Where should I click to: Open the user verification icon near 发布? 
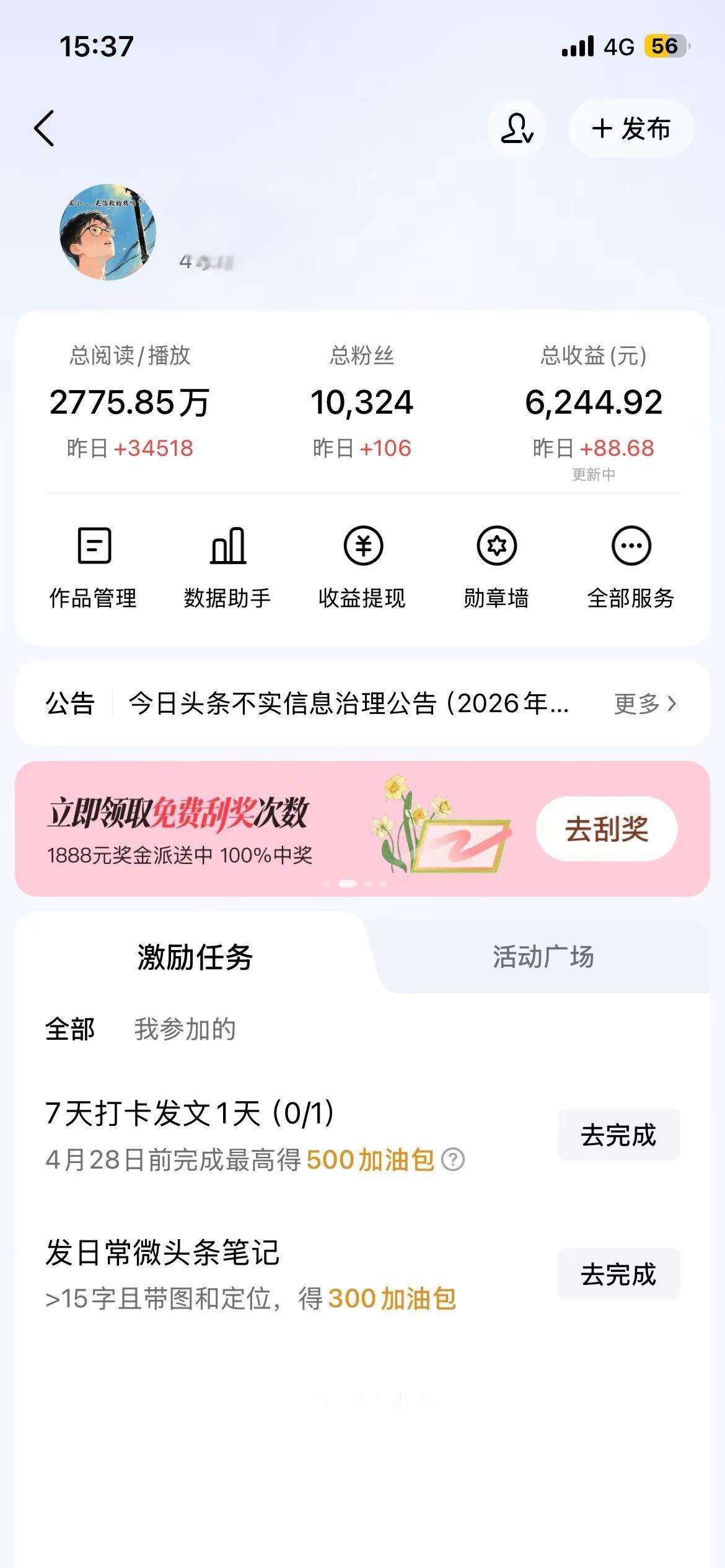516,128
